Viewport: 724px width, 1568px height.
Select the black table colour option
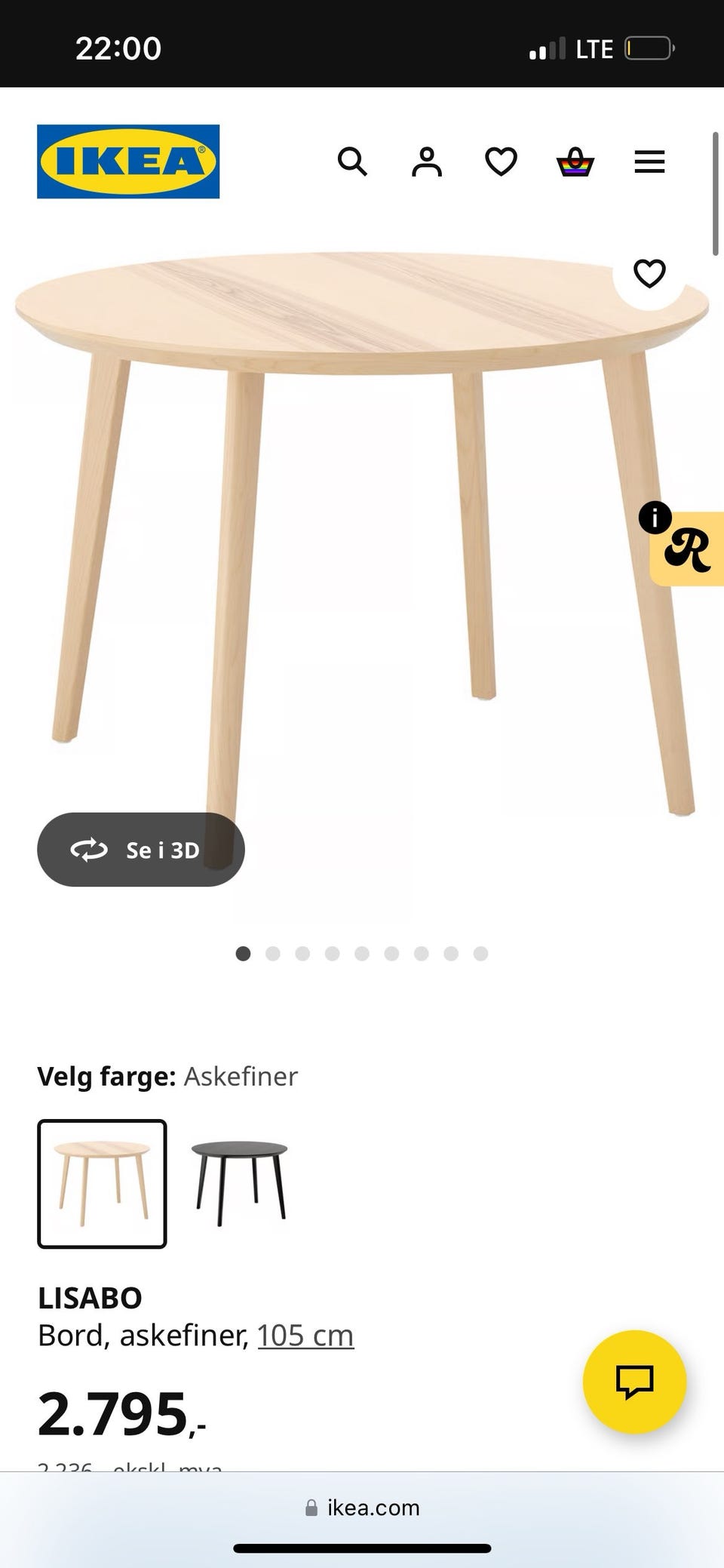pos(240,1183)
